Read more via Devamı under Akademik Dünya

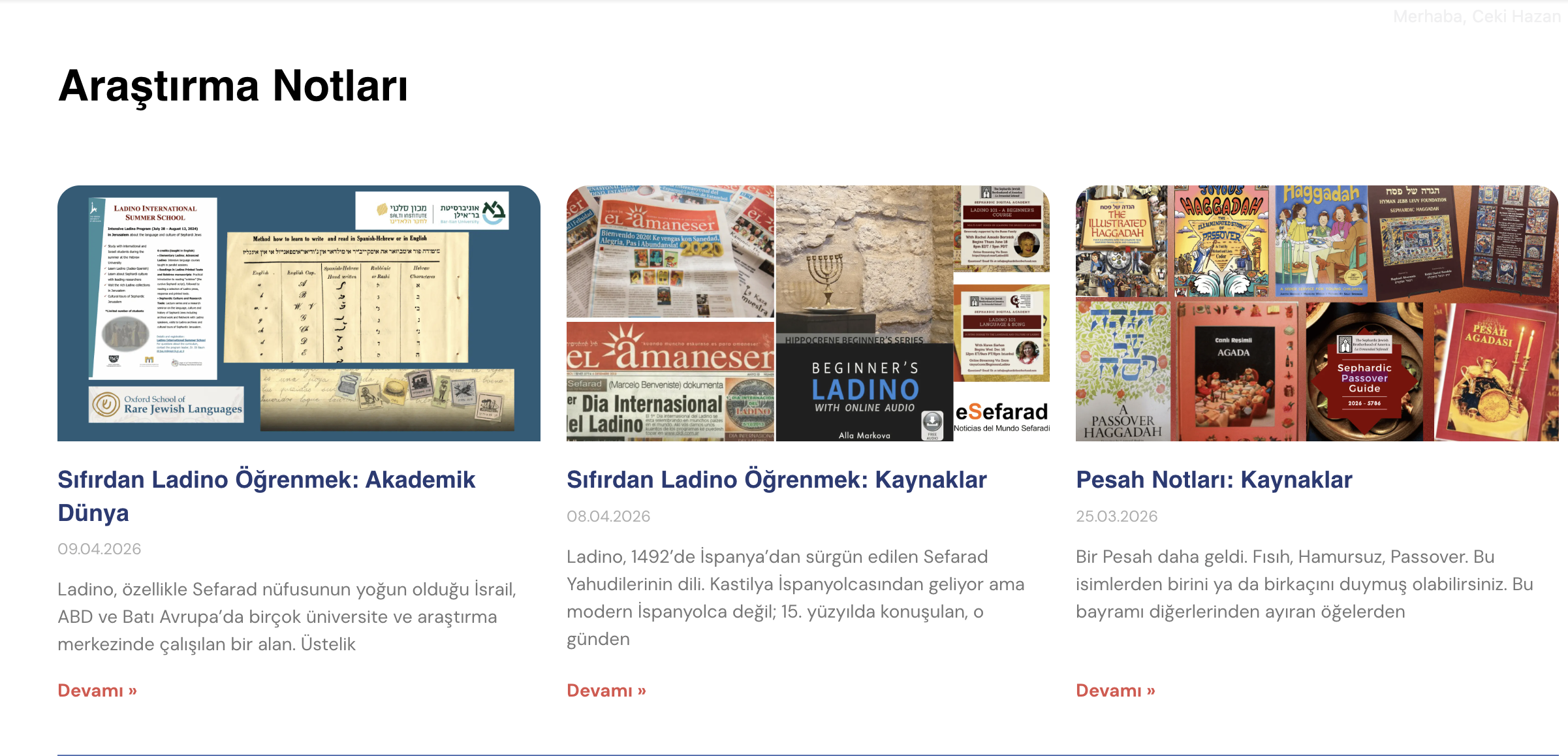click(x=97, y=690)
